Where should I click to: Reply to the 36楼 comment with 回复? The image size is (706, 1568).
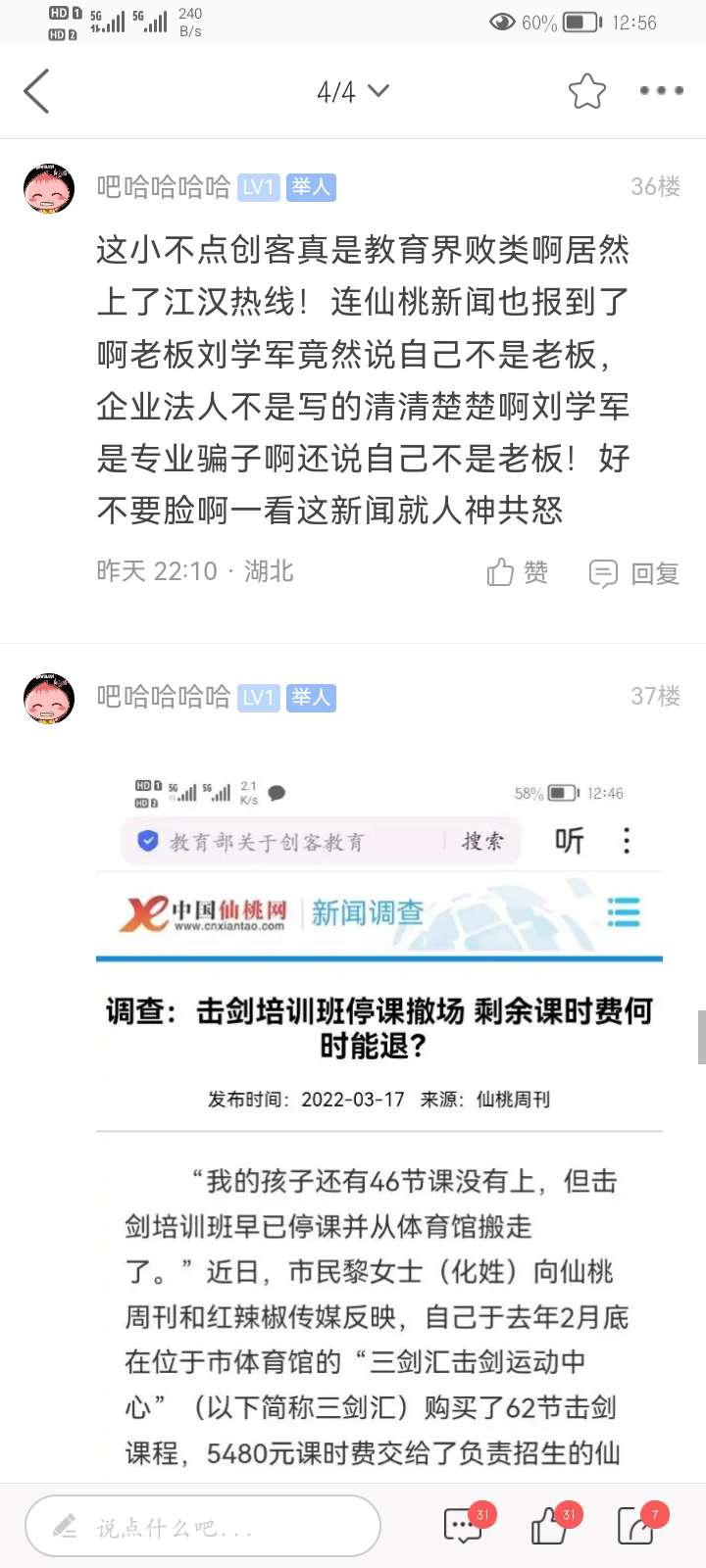tap(634, 573)
